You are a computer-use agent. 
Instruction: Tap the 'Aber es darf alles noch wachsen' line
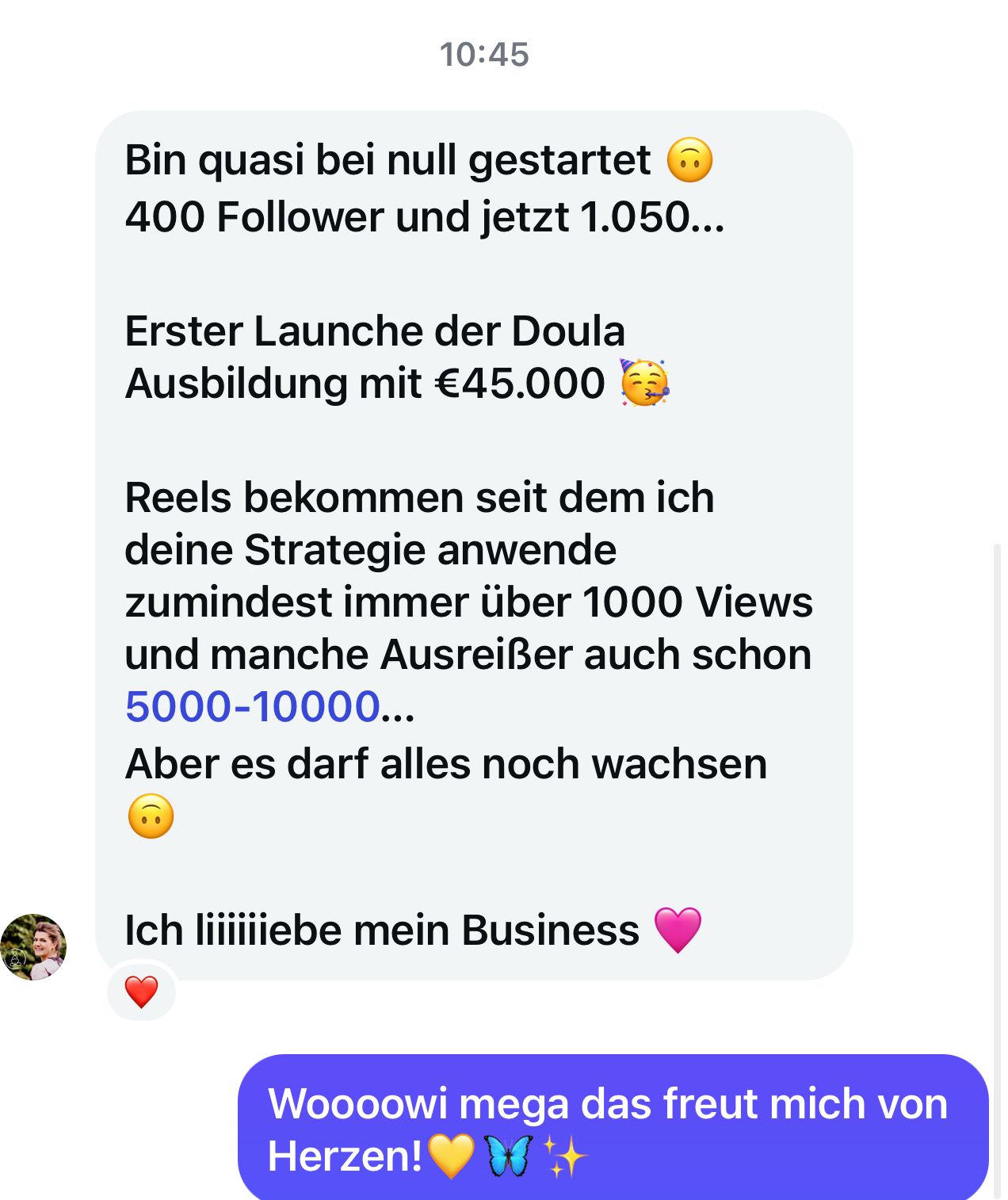coord(446,761)
